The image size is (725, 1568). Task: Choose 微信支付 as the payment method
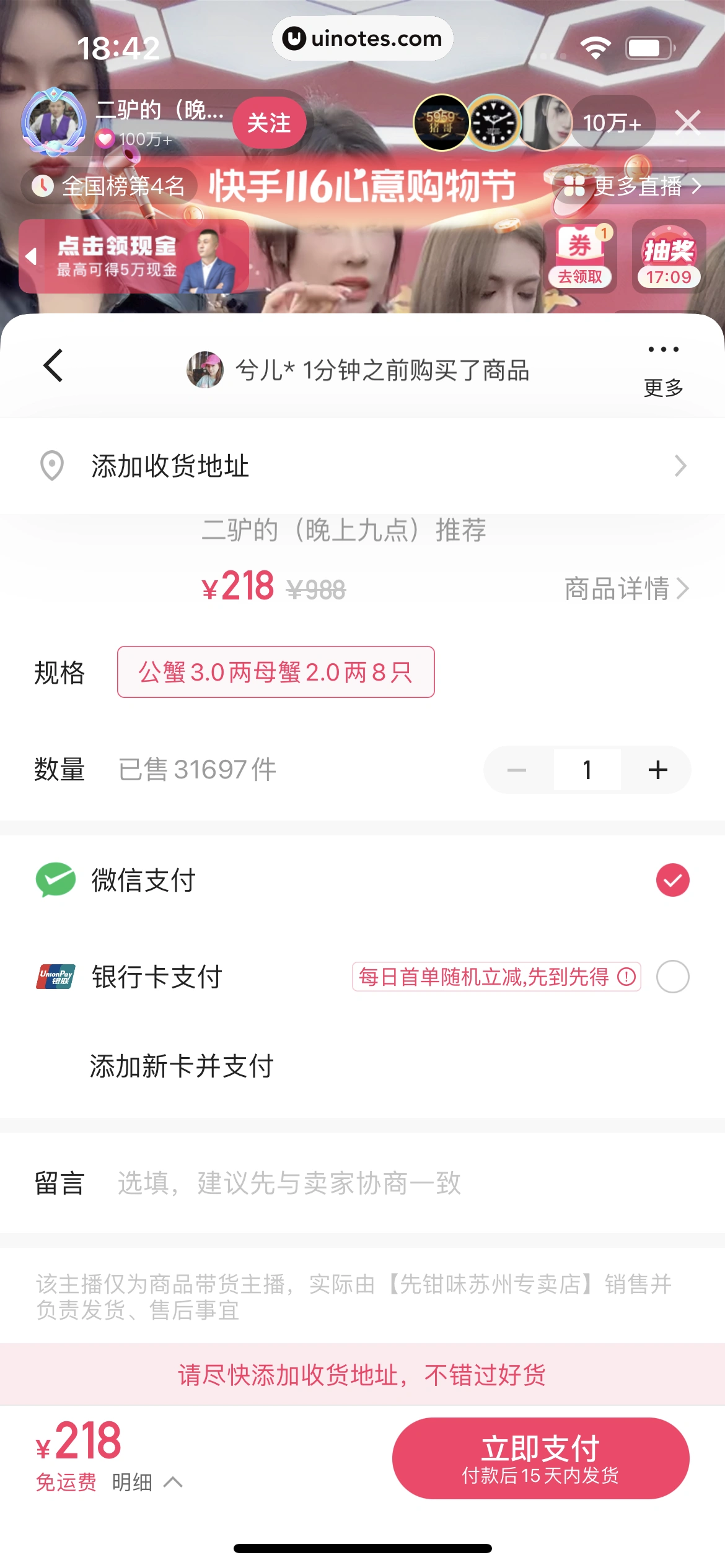[672, 880]
